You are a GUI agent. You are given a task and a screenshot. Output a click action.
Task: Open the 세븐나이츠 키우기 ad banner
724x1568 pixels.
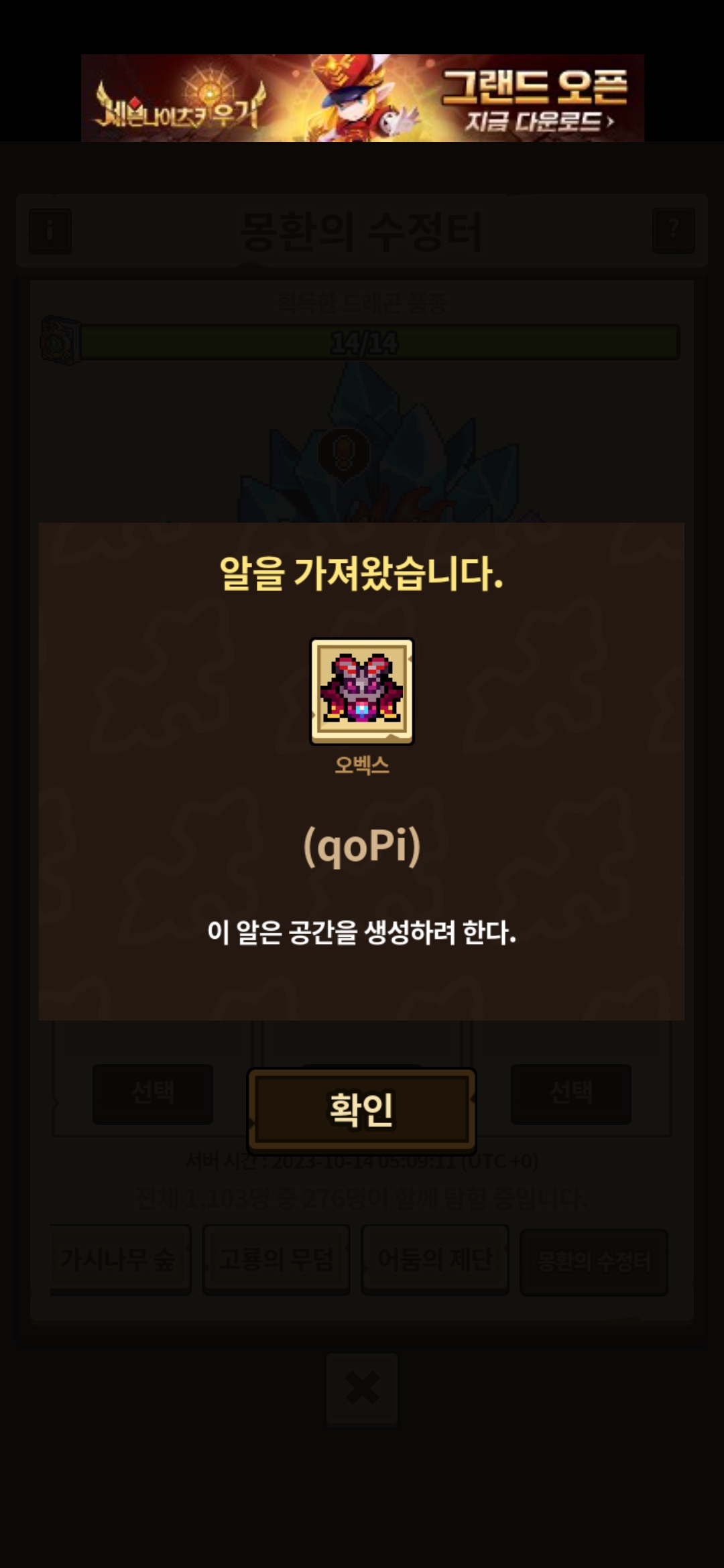(362, 98)
